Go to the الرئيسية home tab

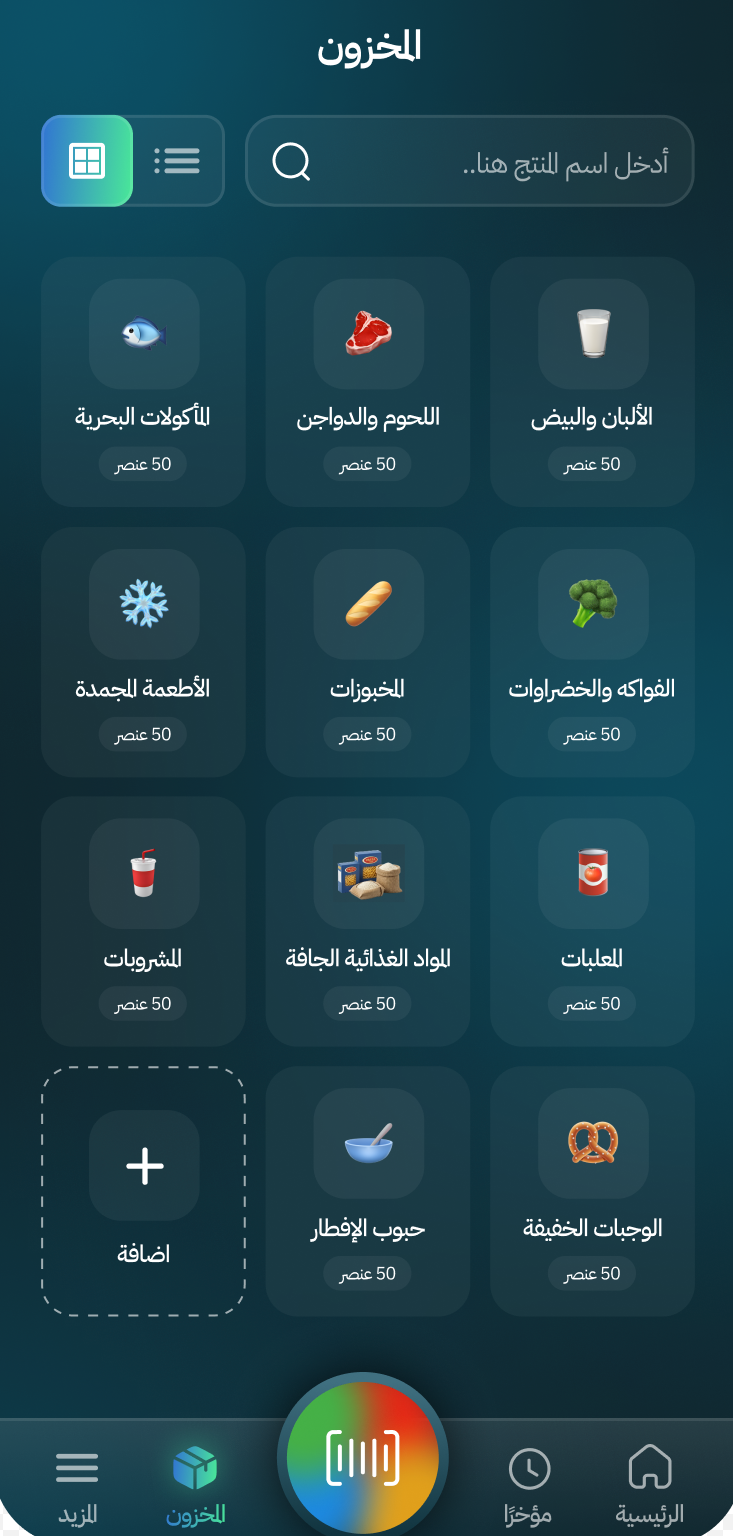649,1484
